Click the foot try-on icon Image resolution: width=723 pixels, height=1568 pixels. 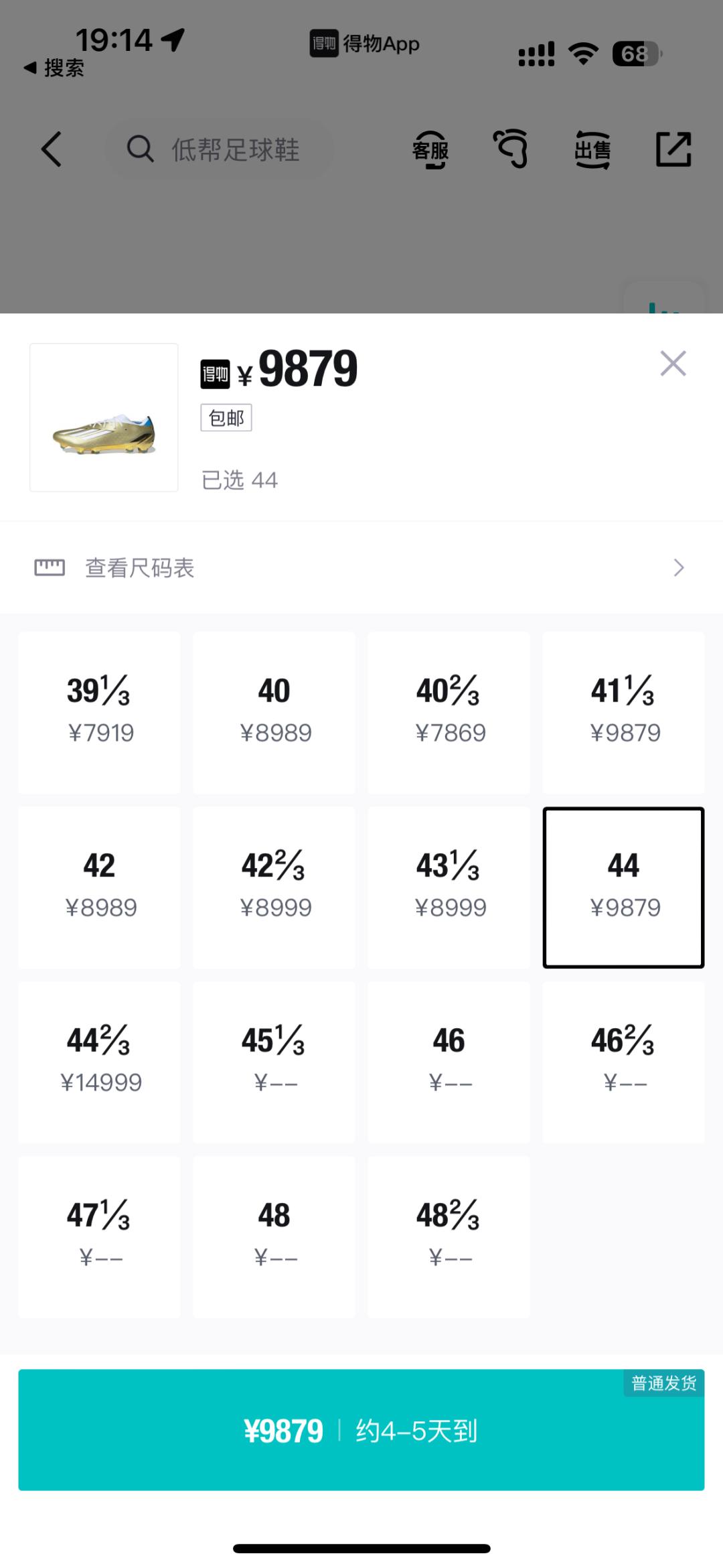(513, 150)
